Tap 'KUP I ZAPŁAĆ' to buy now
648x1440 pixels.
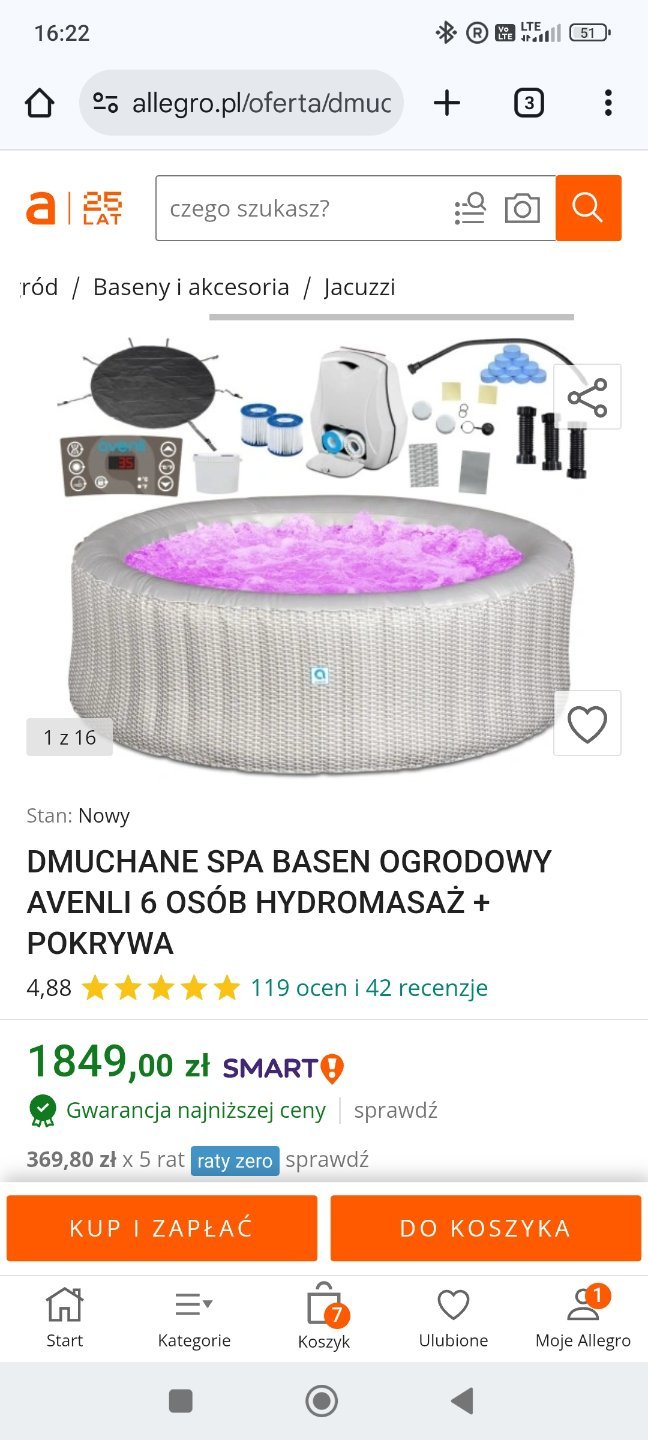click(x=162, y=1228)
